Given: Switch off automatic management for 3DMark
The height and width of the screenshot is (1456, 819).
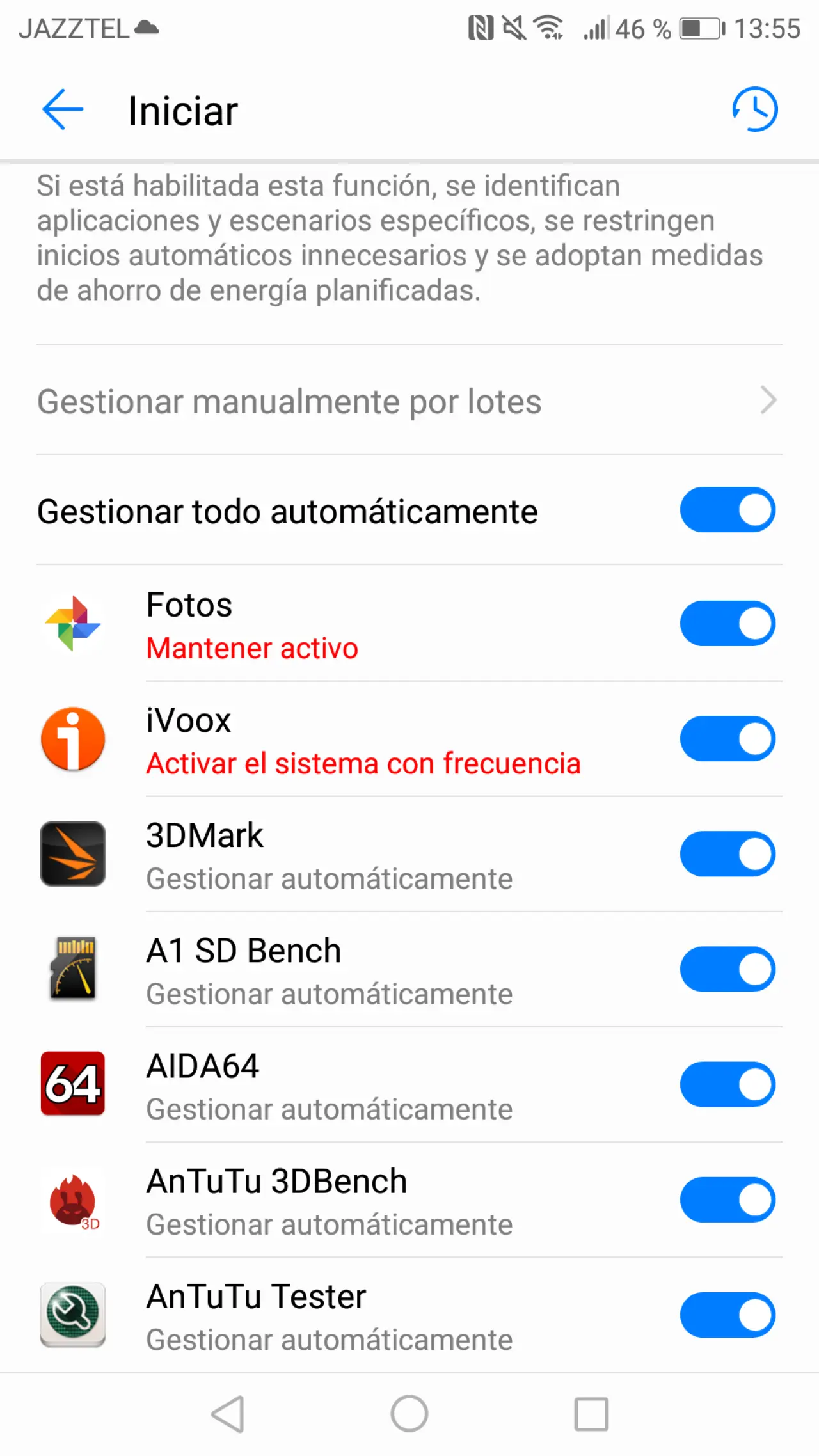Looking at the screenshot, I should coord(728,854).
